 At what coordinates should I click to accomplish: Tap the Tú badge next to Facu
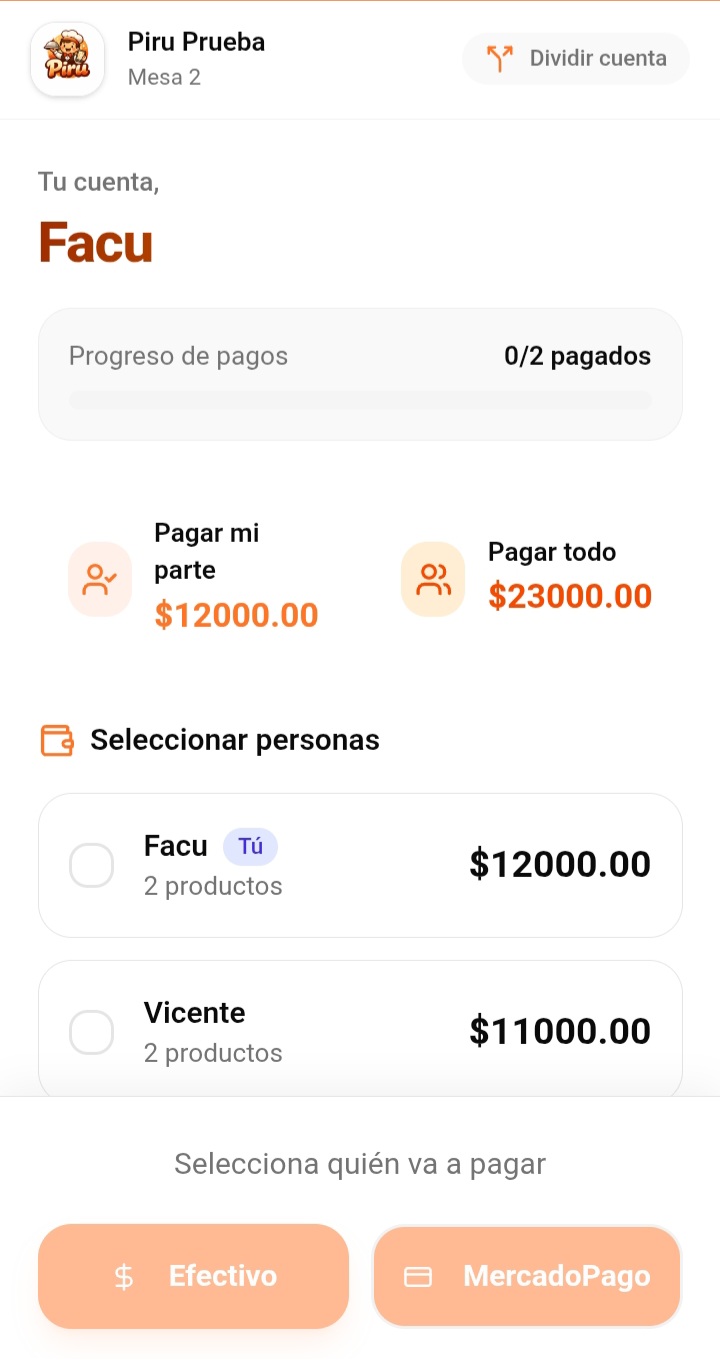tap(250, 846)
